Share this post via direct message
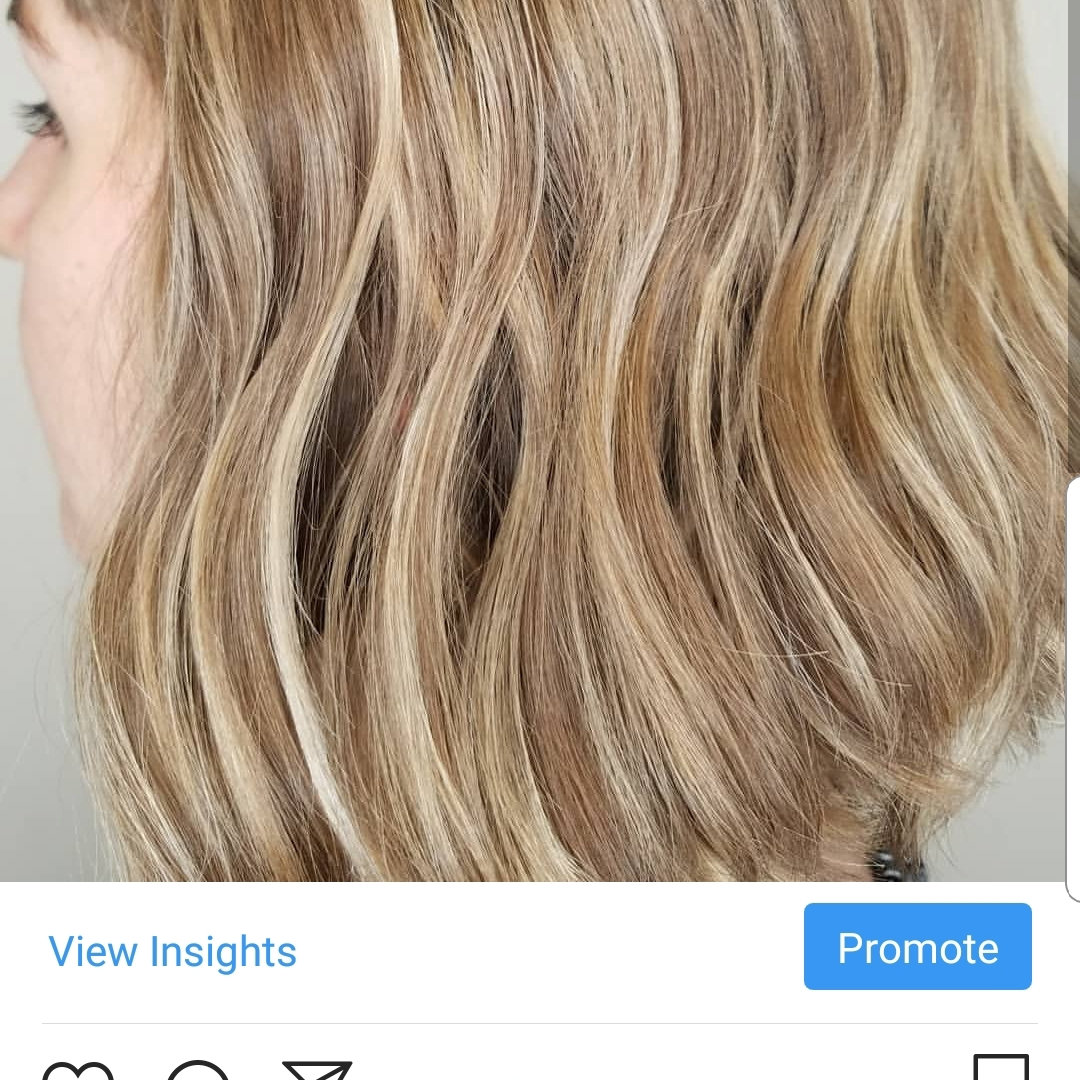The height and width of the screenshot is (1080, 1080). (x=317, y=1070)
